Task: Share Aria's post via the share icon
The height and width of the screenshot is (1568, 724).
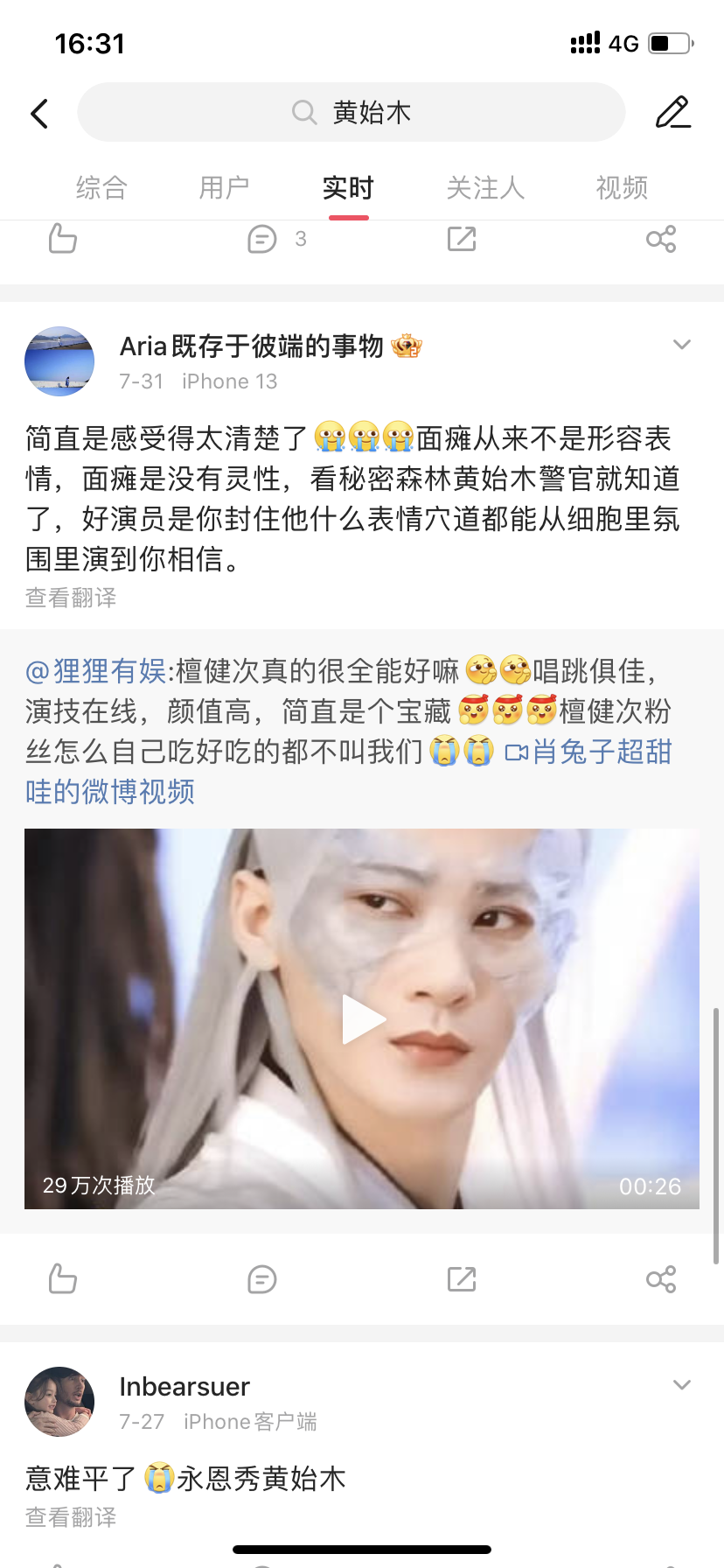Action: tap(661, 1279)
